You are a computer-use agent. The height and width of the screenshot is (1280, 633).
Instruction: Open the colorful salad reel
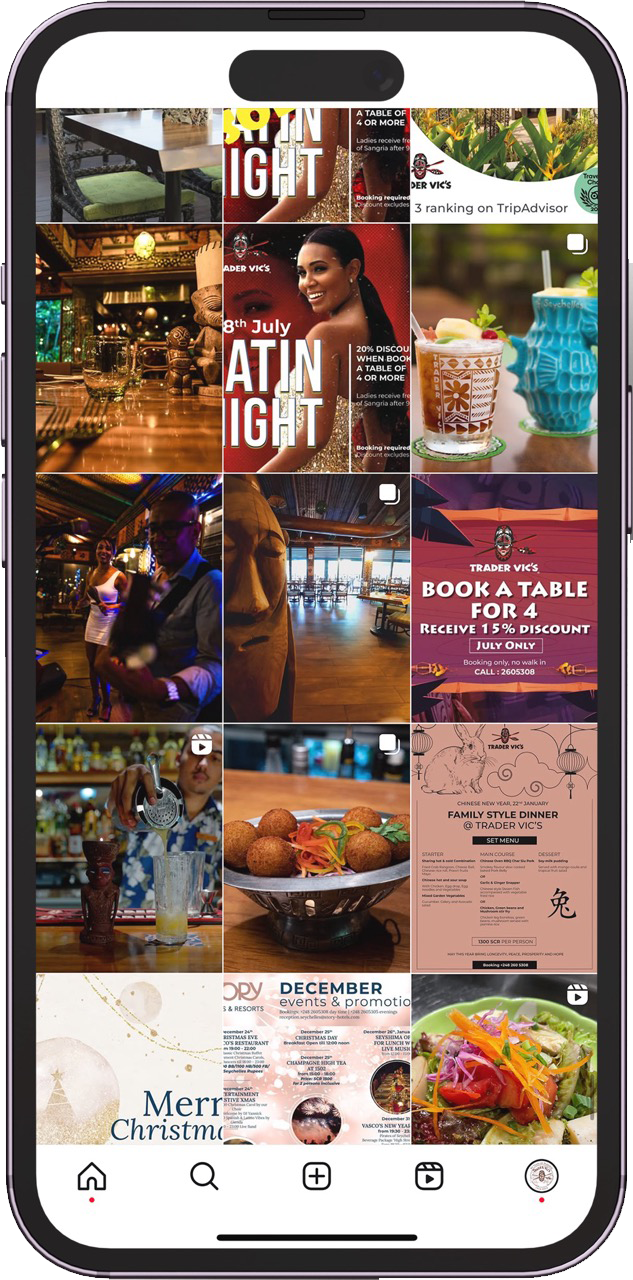click(504, 1060)
